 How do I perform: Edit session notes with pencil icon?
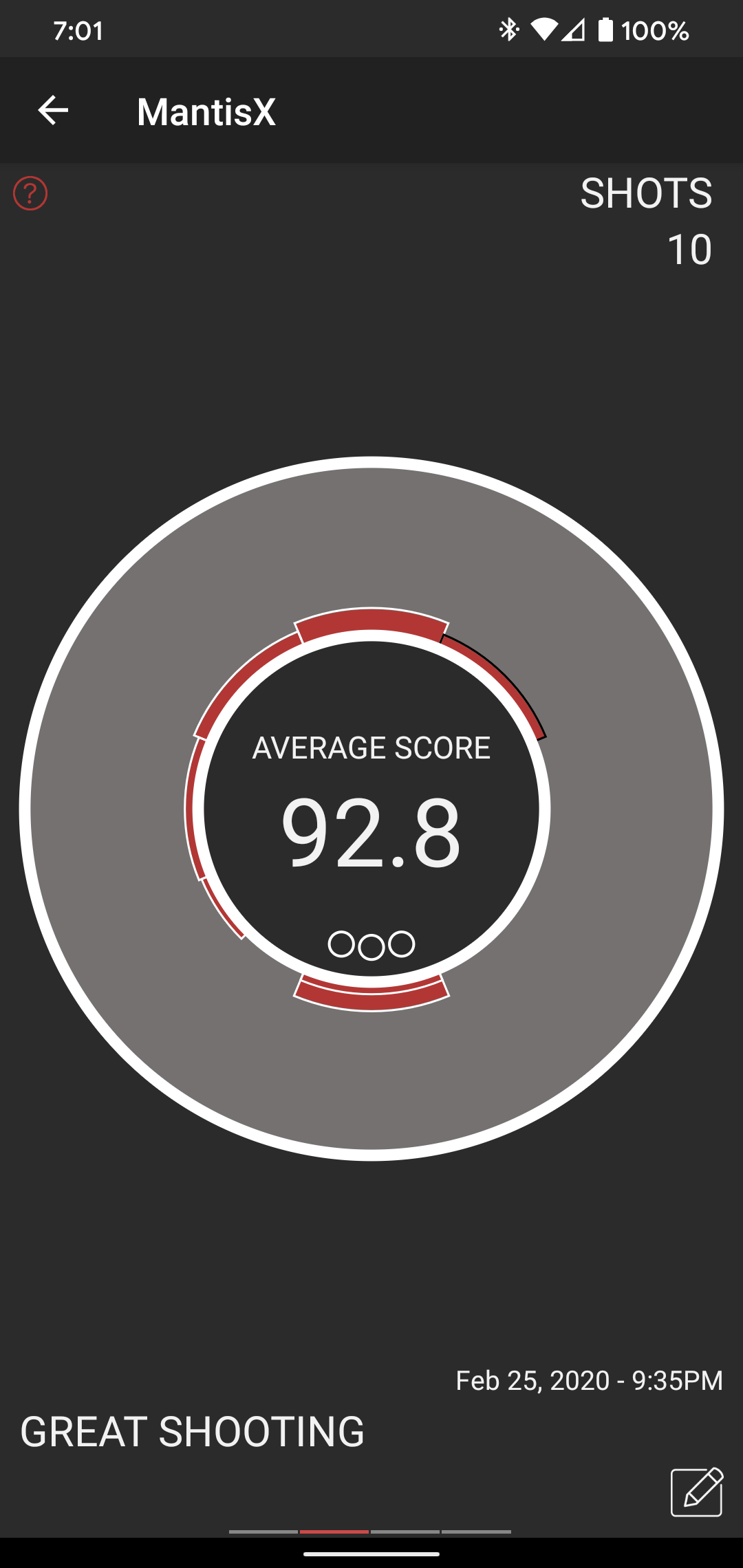coord(696,1492)
